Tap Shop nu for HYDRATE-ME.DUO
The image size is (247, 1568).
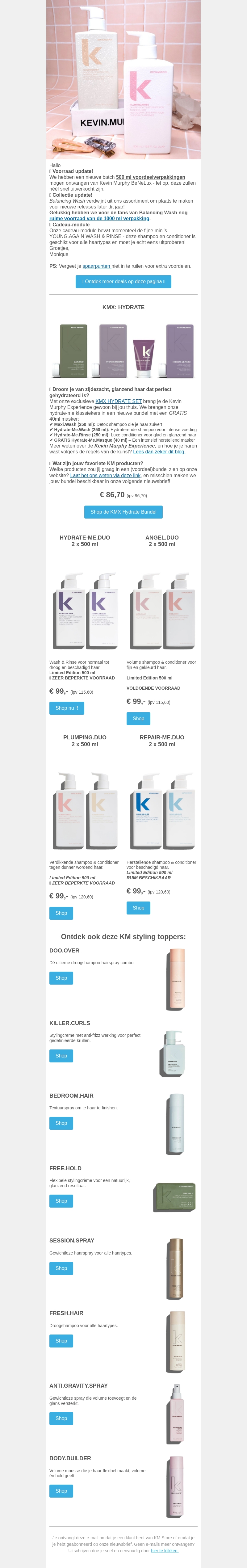tap(67, 708)
